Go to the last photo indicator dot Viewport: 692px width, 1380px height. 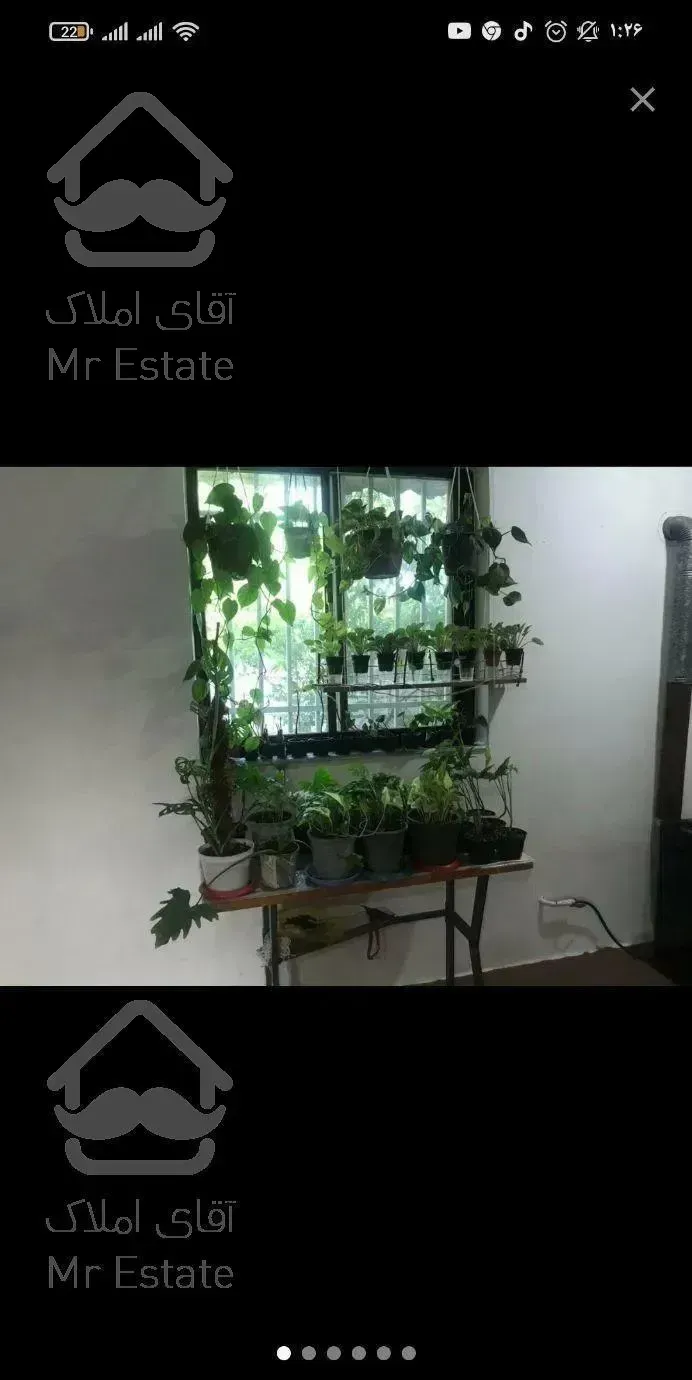click(408, 1353)
